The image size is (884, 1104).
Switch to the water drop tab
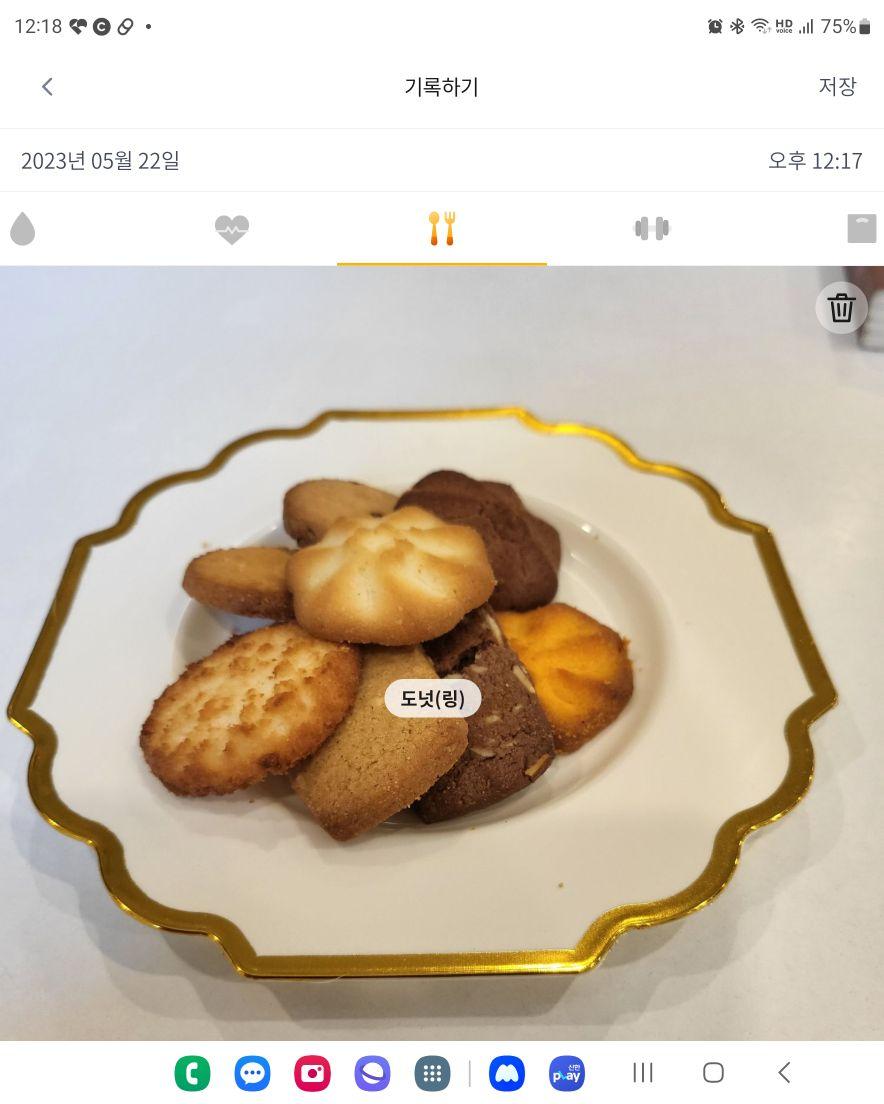pos(22,229)
